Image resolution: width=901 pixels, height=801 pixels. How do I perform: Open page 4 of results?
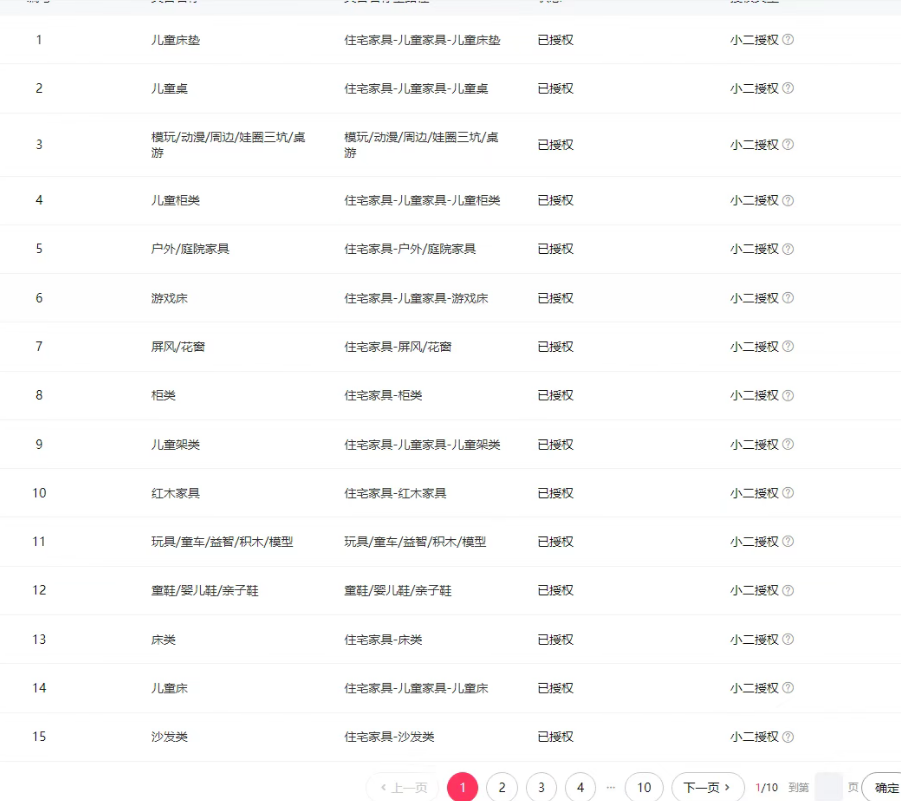580,787
